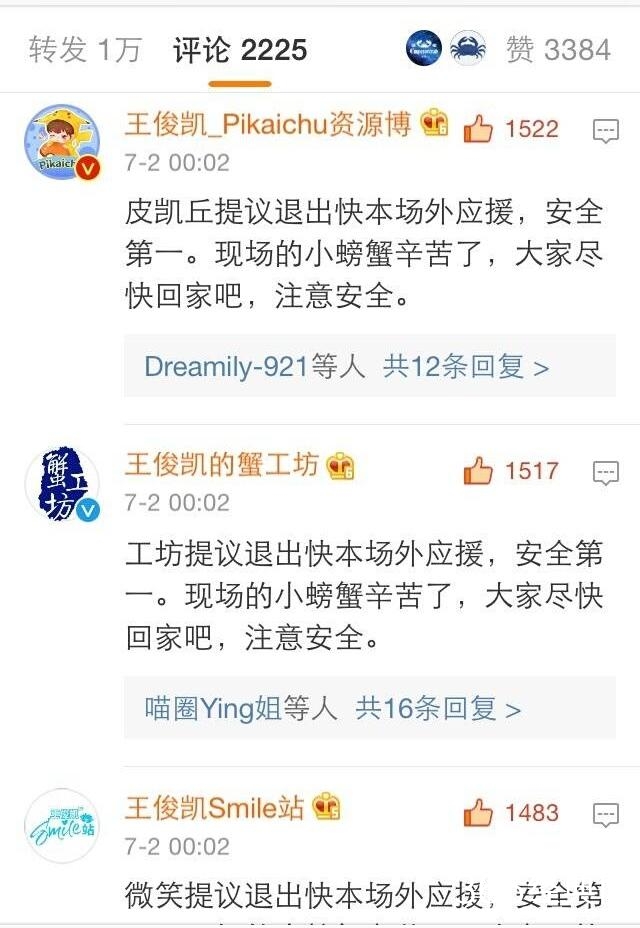Viewport: 640px width, 928px height.
Task: Like the comment by 王俊凯的蟹工坊
Action: 479,471
